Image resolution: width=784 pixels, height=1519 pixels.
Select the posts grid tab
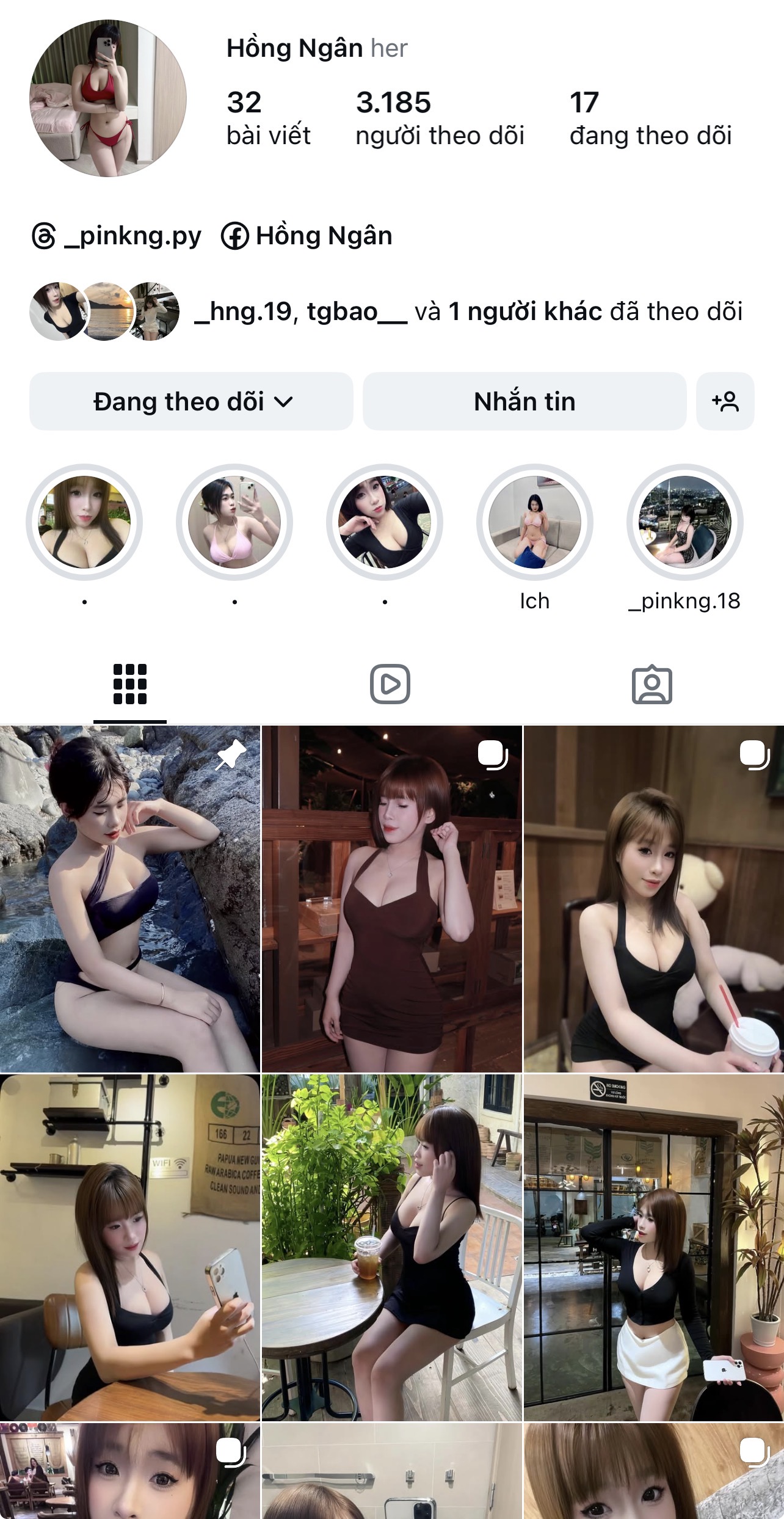click(130, 684)
